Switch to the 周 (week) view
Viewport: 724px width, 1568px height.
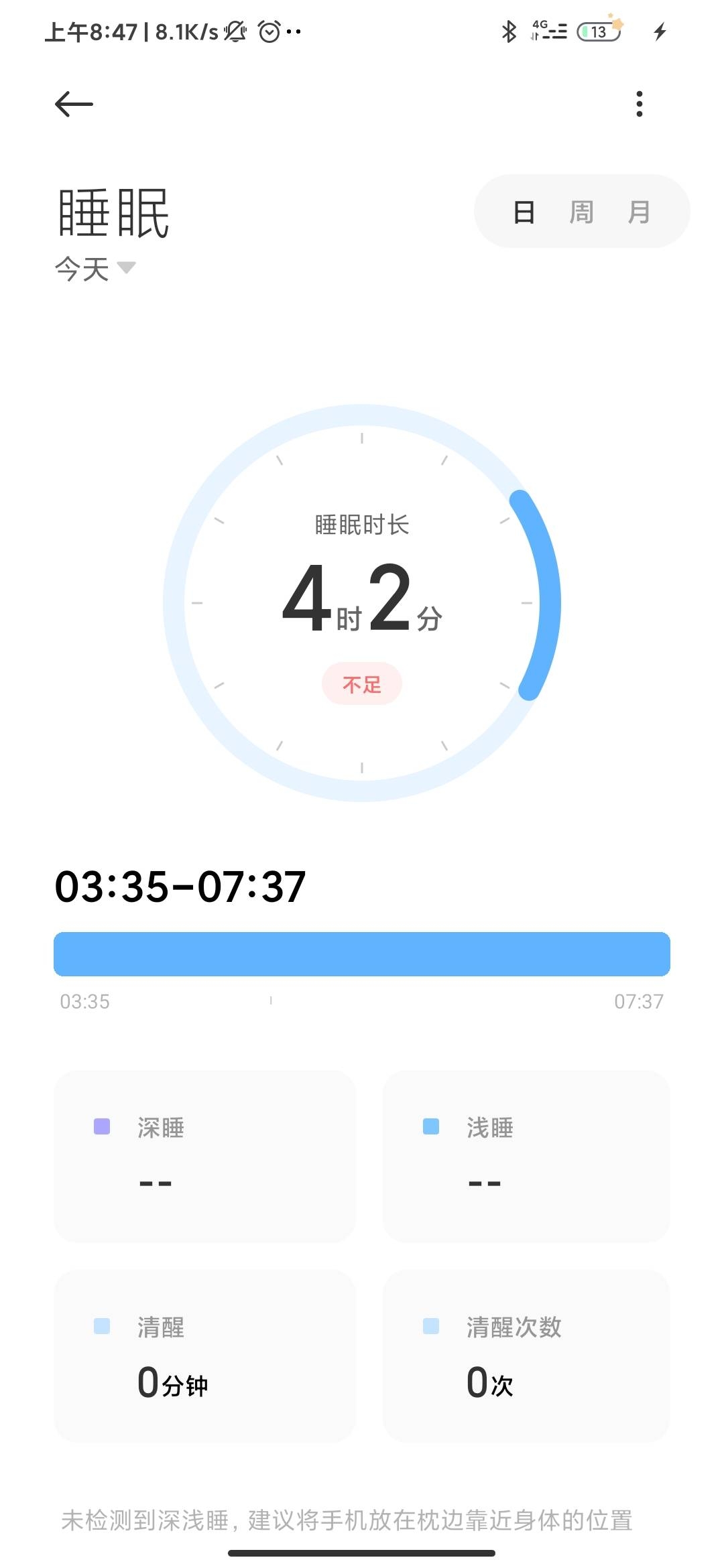(581, 212)
